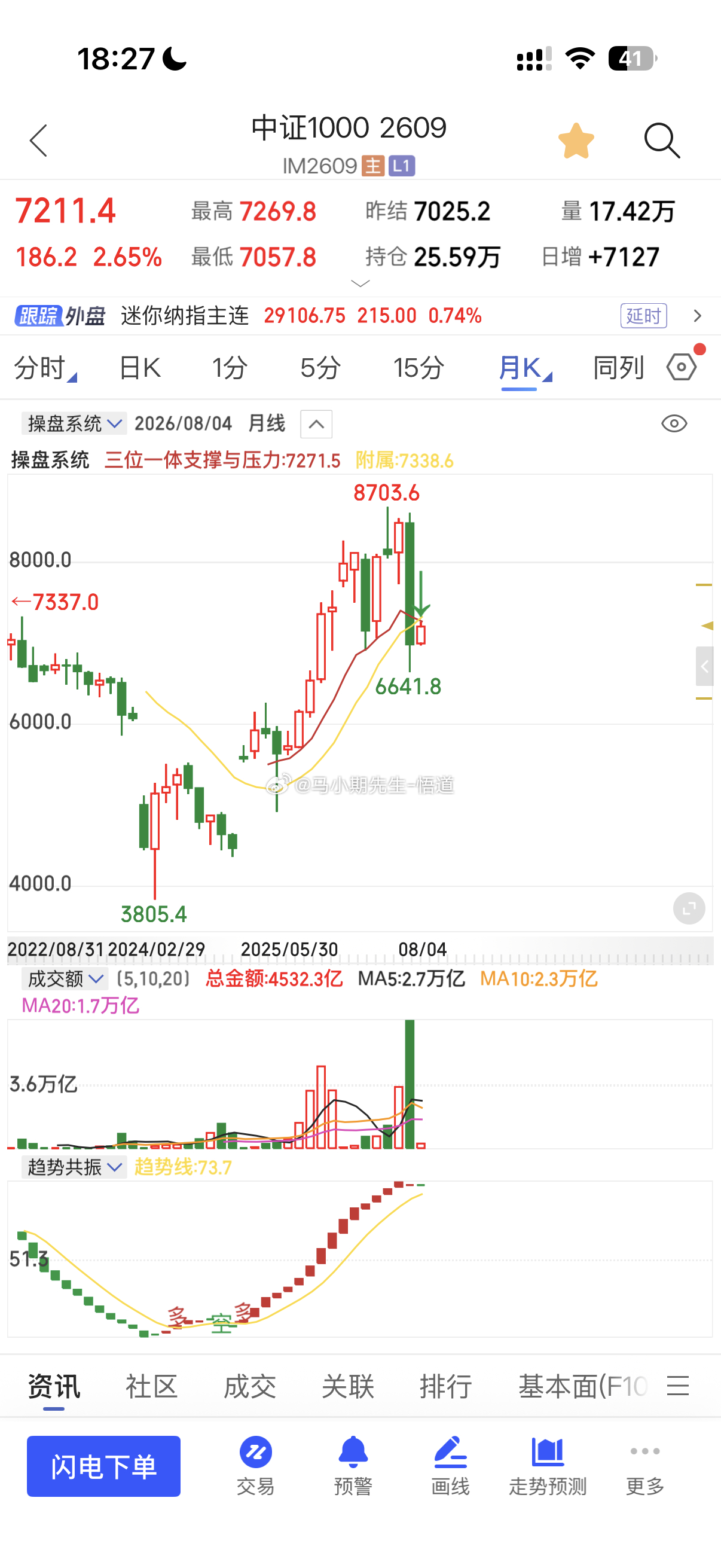The width and height of the screenshot is (721, 1568).
Task: Expand the chart to full screen
Action: click(689, 908)
